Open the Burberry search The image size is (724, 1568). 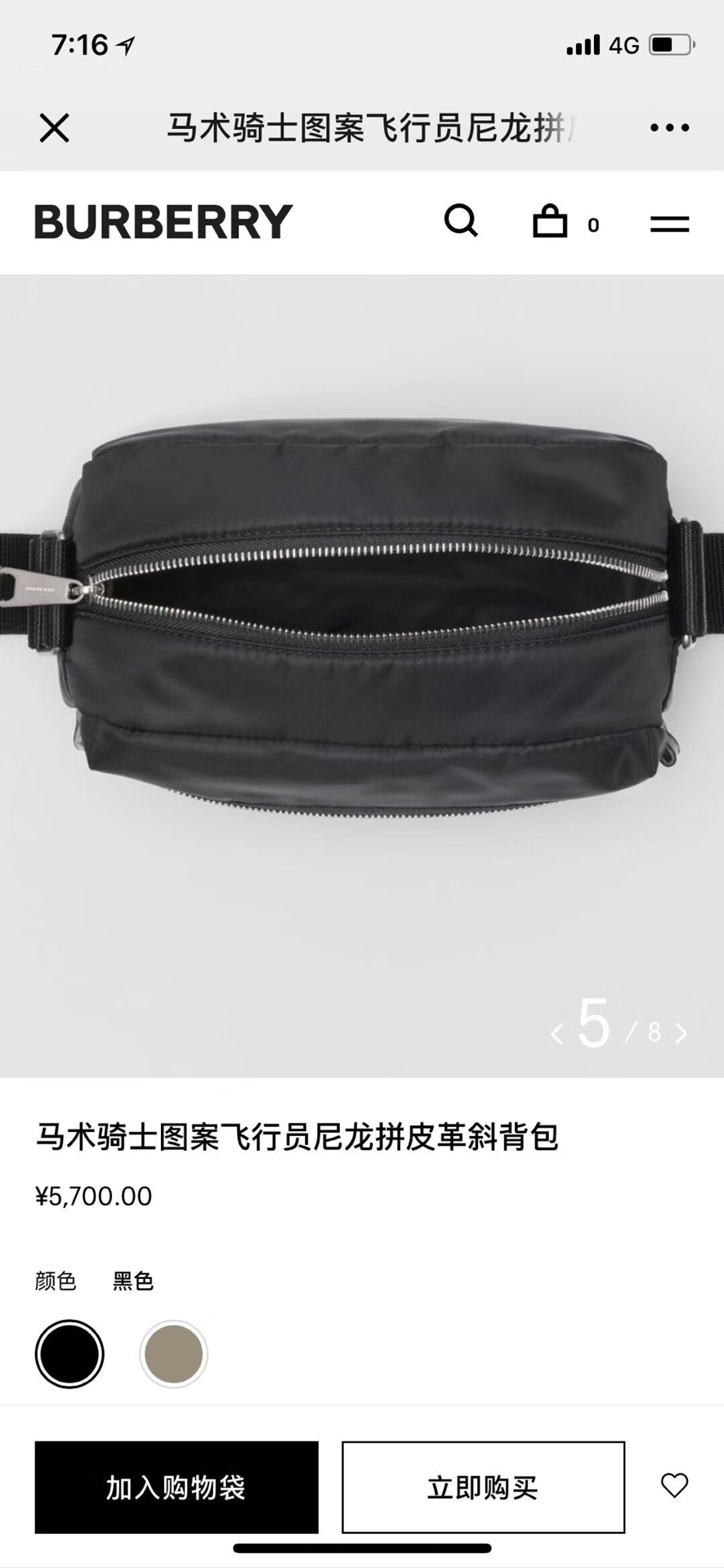pos(461,220)
